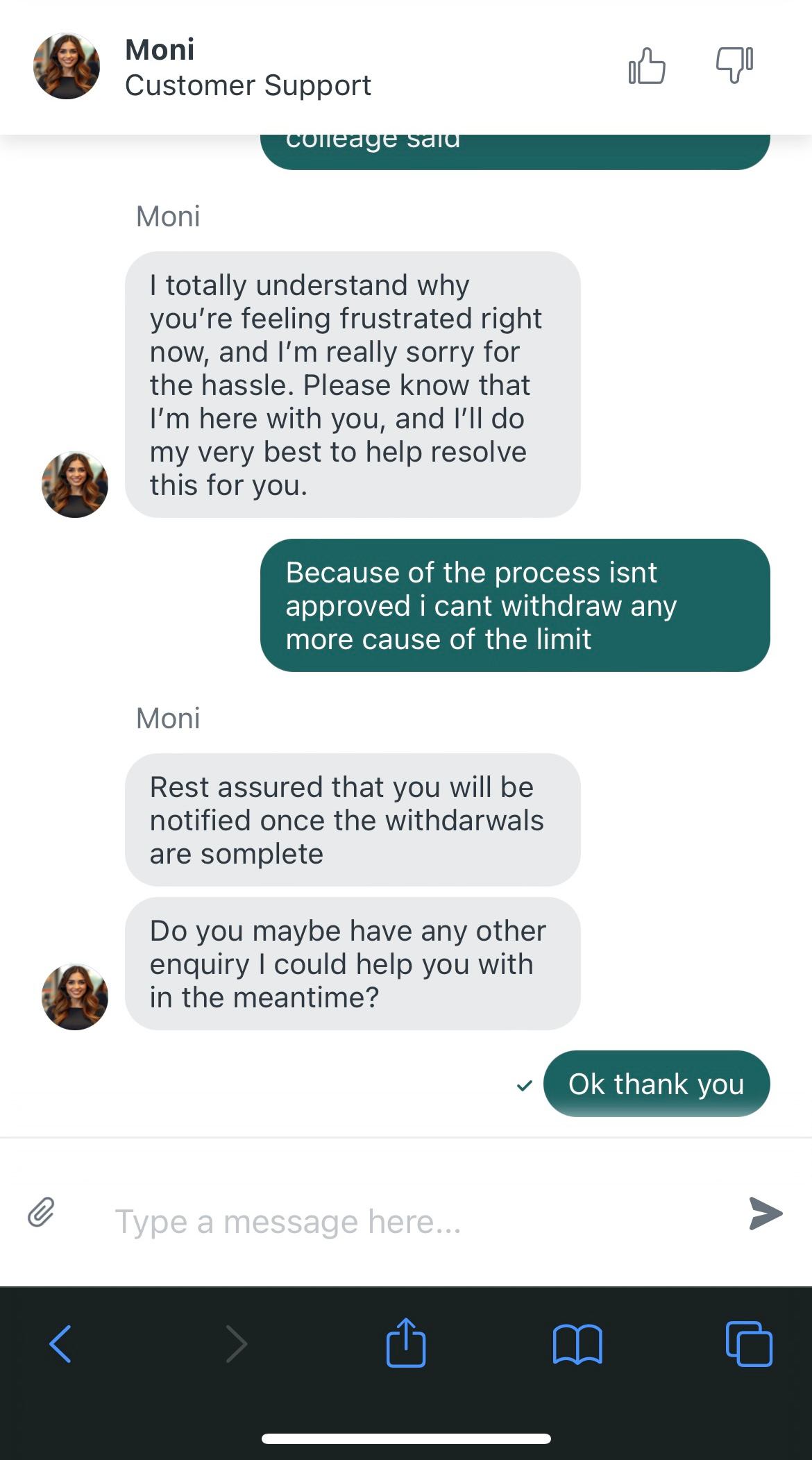Attach a file with the paperclip icon
This screenshot has width=812, height=1460.
pos(41,1212)
